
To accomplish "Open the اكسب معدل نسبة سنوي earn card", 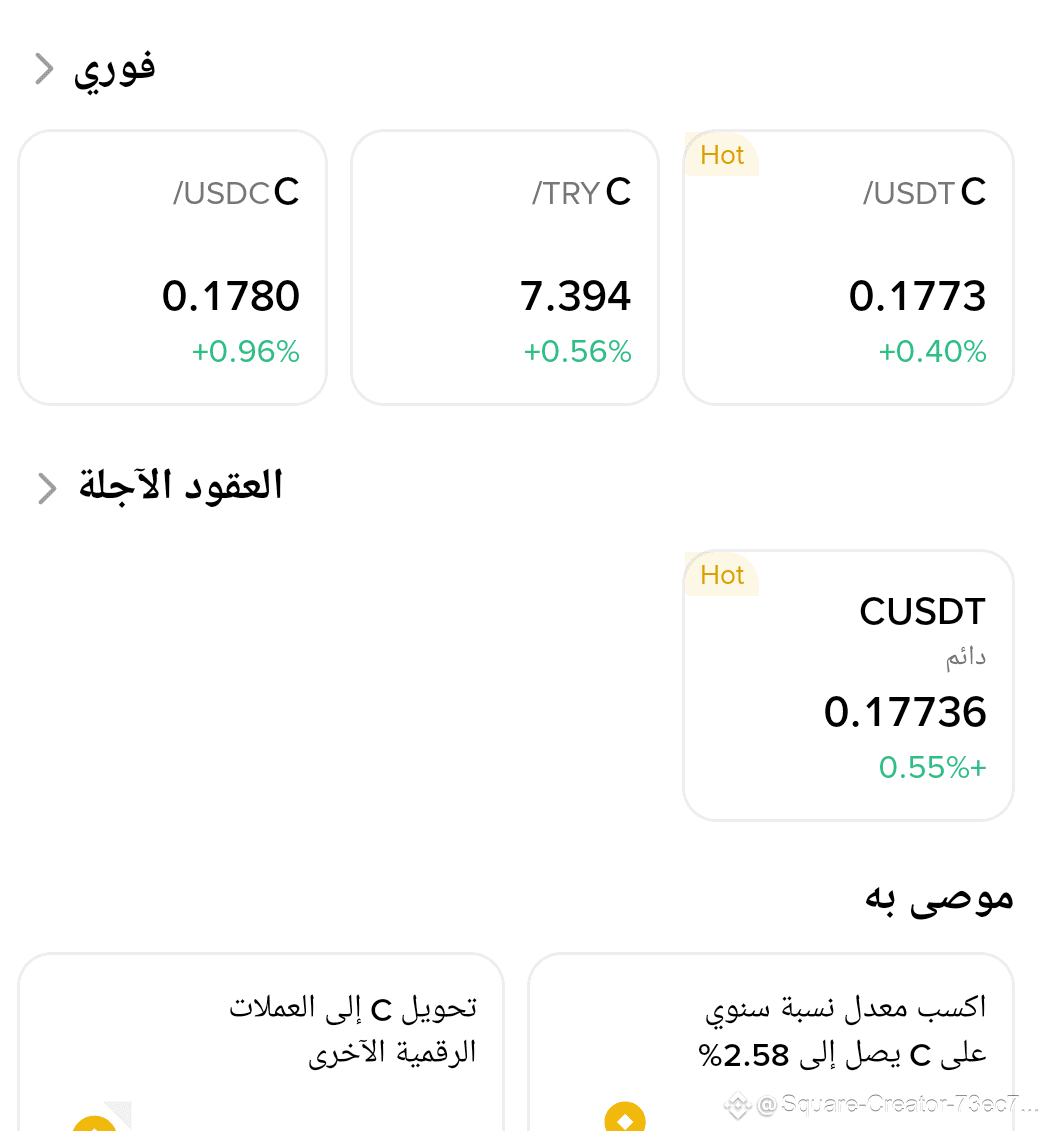I will [x=771, y=1042].
